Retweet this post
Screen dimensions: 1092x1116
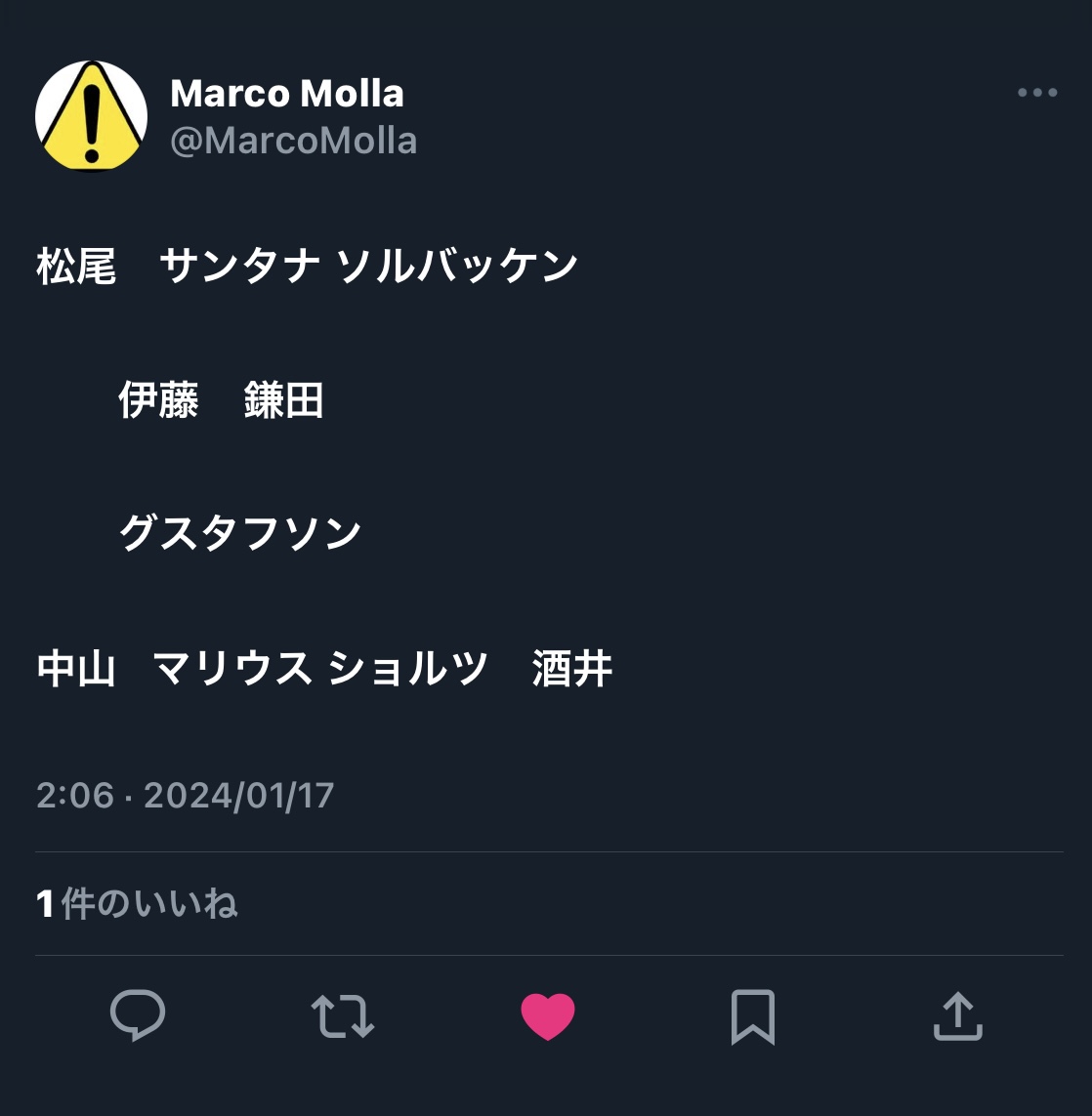343,1016
